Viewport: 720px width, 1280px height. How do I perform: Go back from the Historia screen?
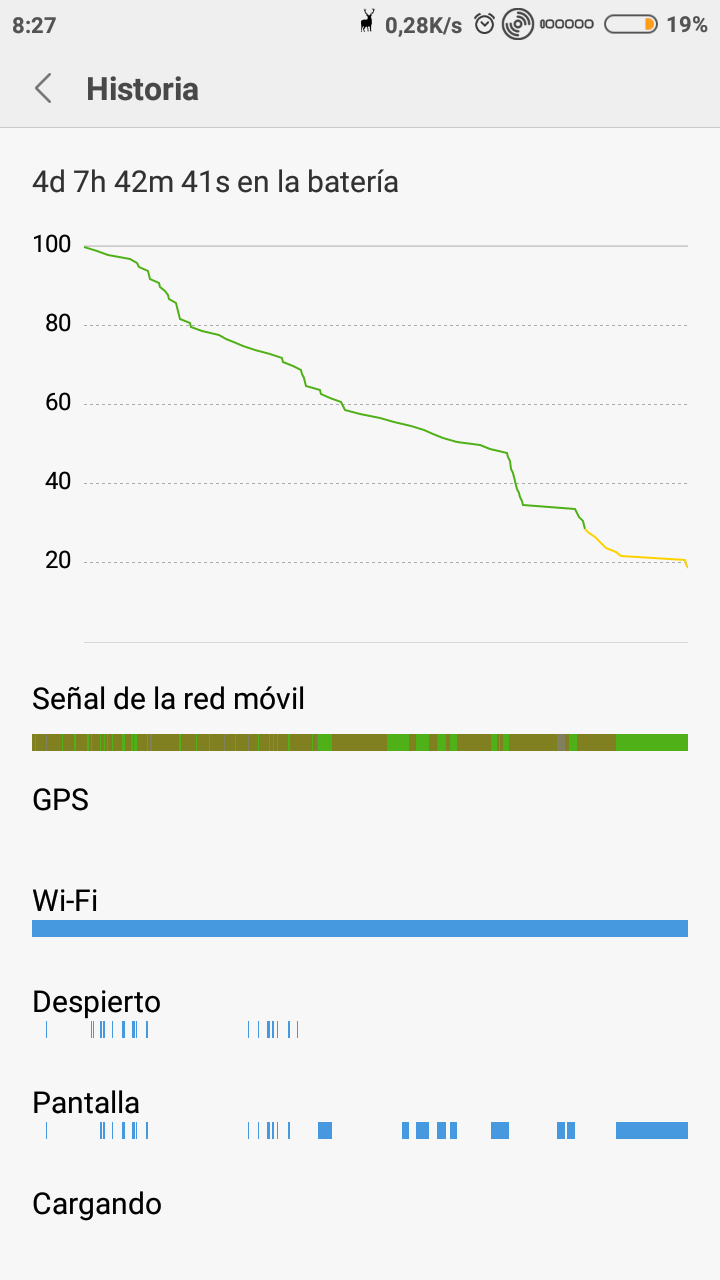[43, 89]
